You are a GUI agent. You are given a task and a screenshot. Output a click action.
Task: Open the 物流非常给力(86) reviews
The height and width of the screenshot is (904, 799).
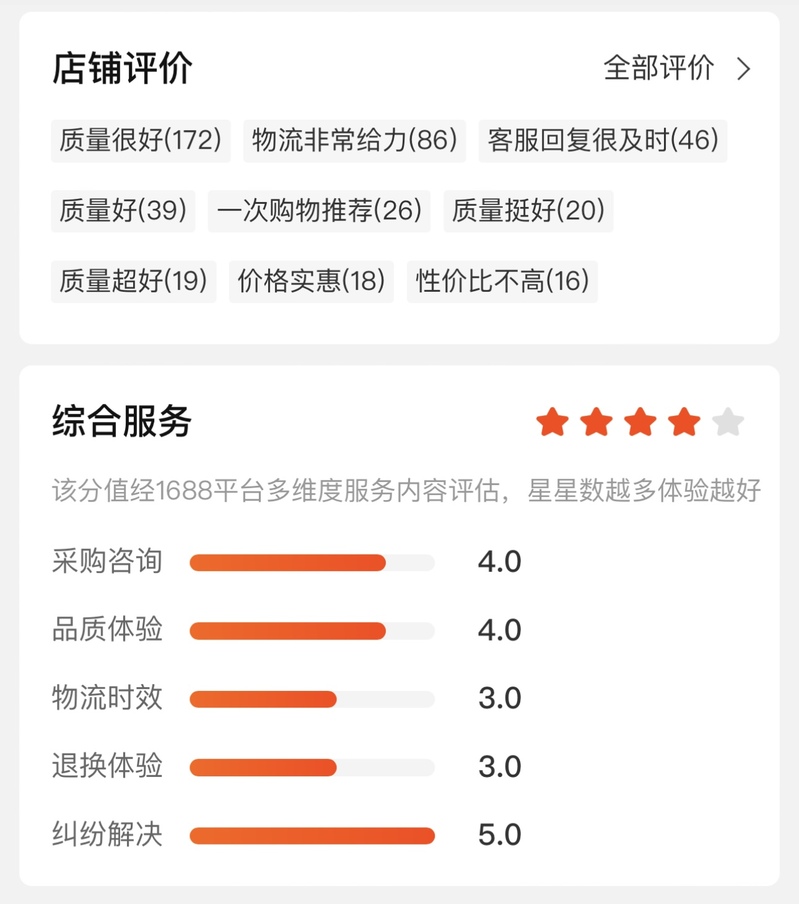pos(355,141)
